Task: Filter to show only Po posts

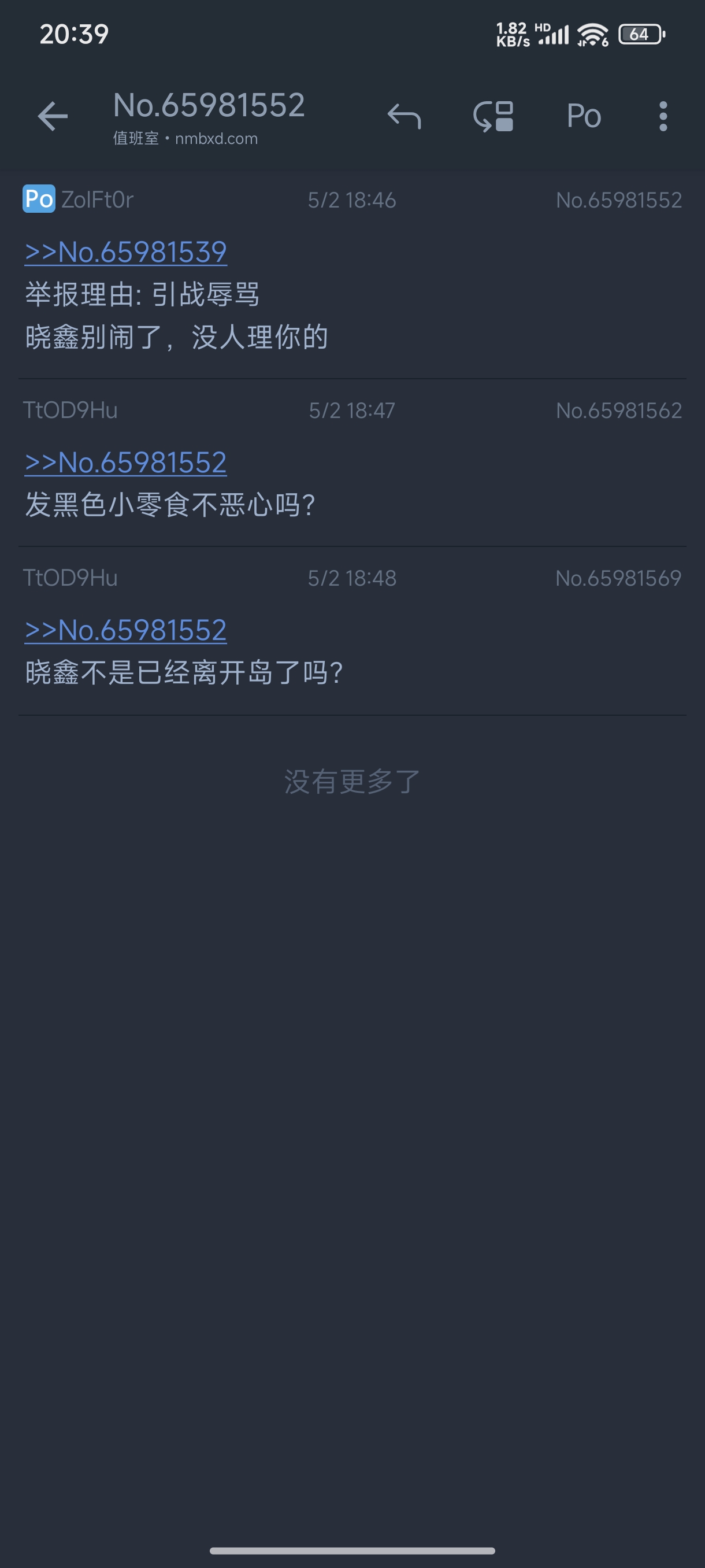Action: click(x=583, y=116)
